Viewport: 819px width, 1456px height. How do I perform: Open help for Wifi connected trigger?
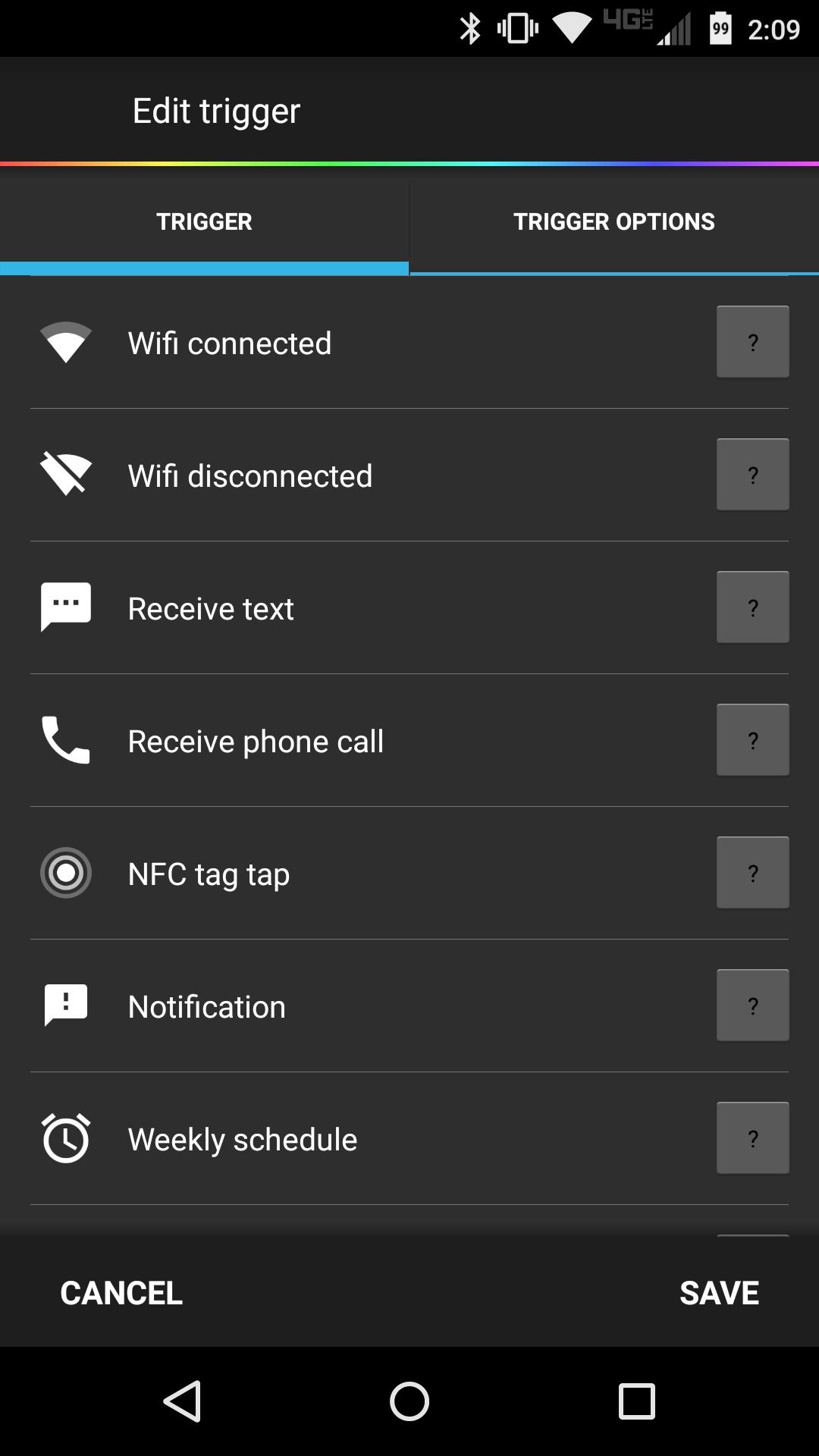click(752, 341)
